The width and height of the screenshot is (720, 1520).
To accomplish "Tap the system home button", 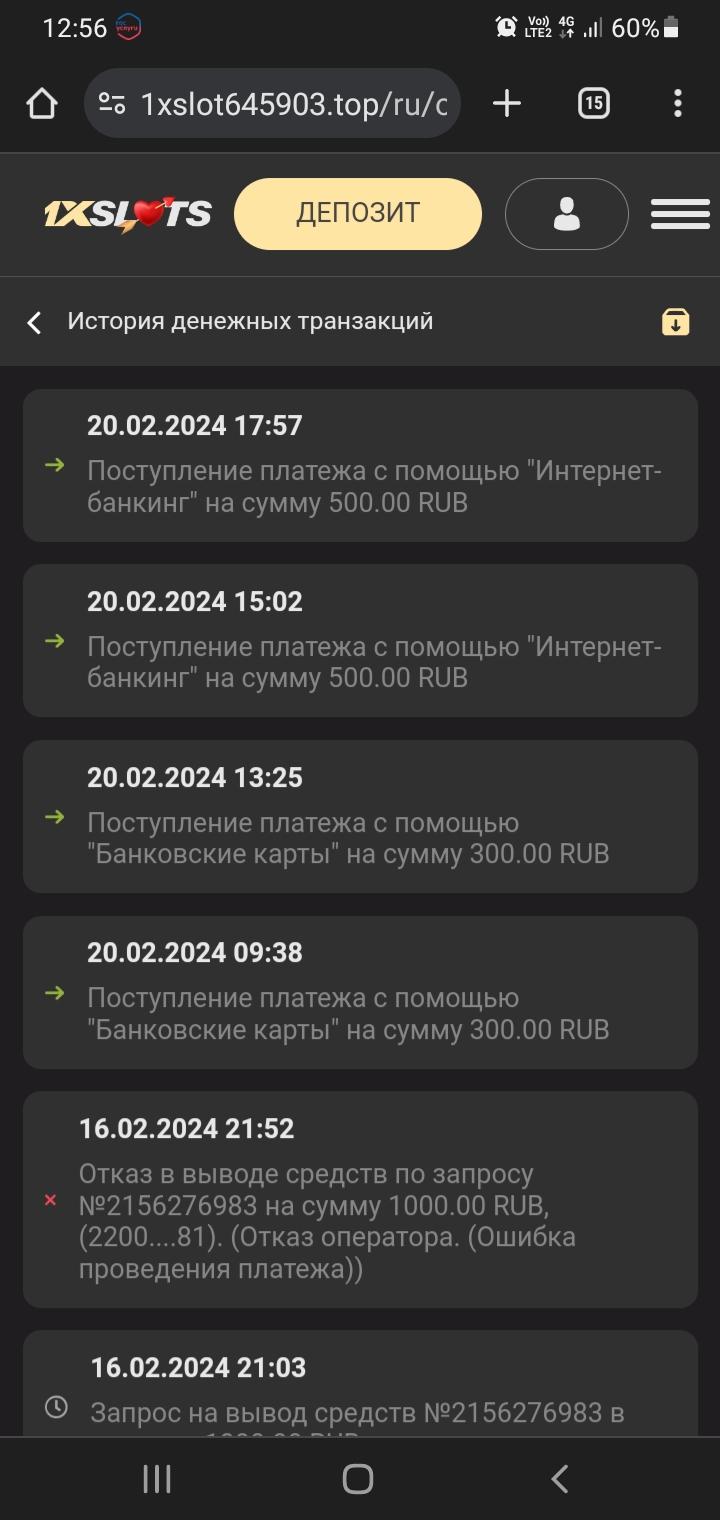I will [358, 1479].
